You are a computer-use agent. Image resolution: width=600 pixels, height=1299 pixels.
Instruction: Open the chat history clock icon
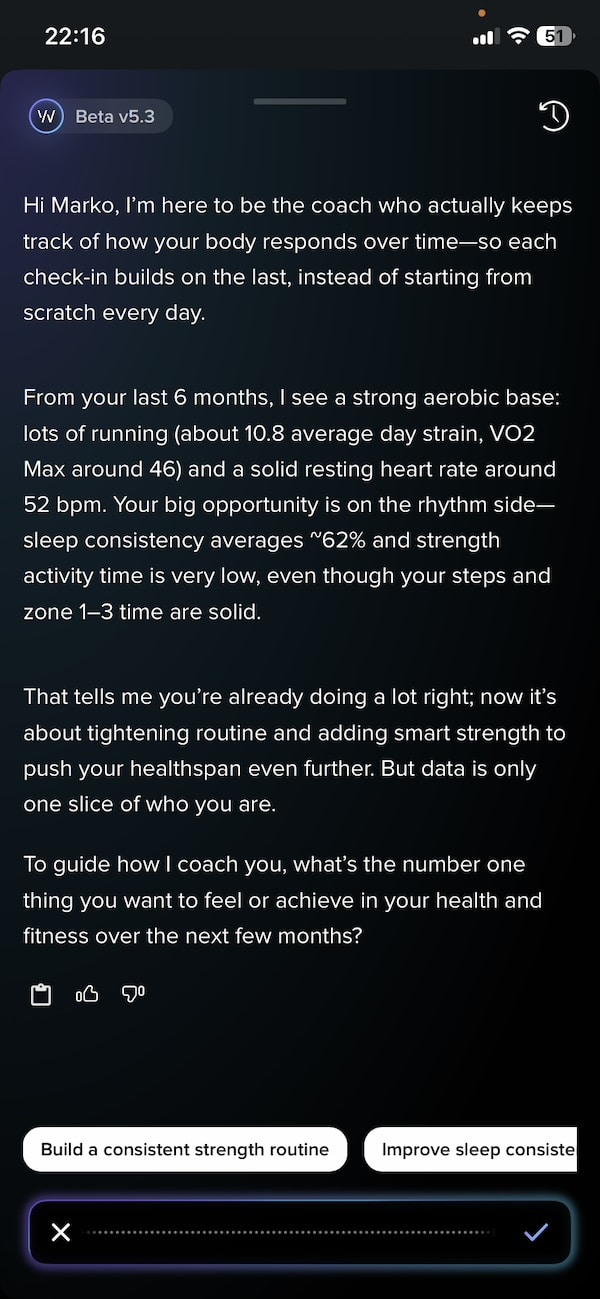[553, 116]
